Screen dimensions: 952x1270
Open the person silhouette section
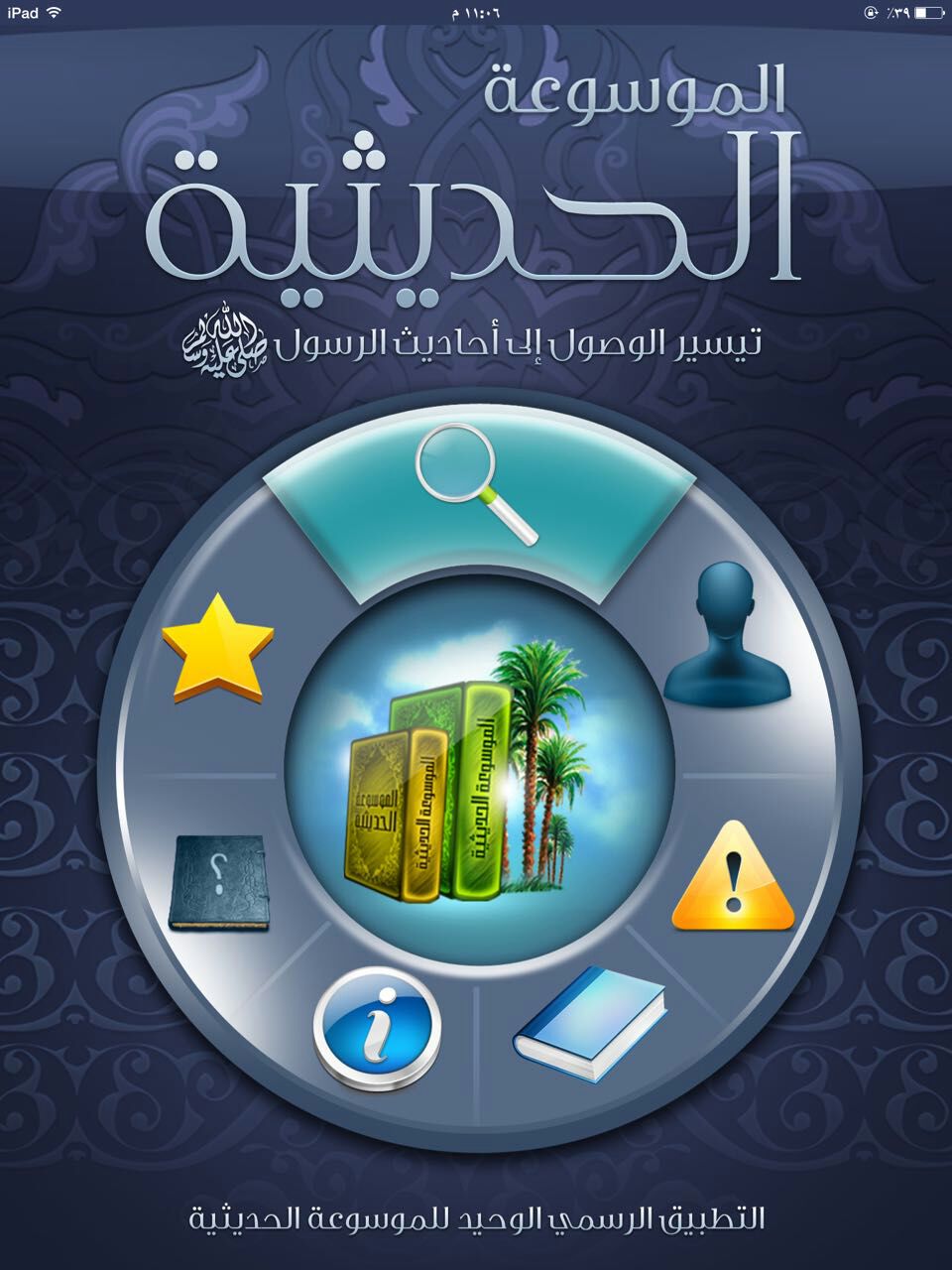pyautogui.click(x=728, y=633)
